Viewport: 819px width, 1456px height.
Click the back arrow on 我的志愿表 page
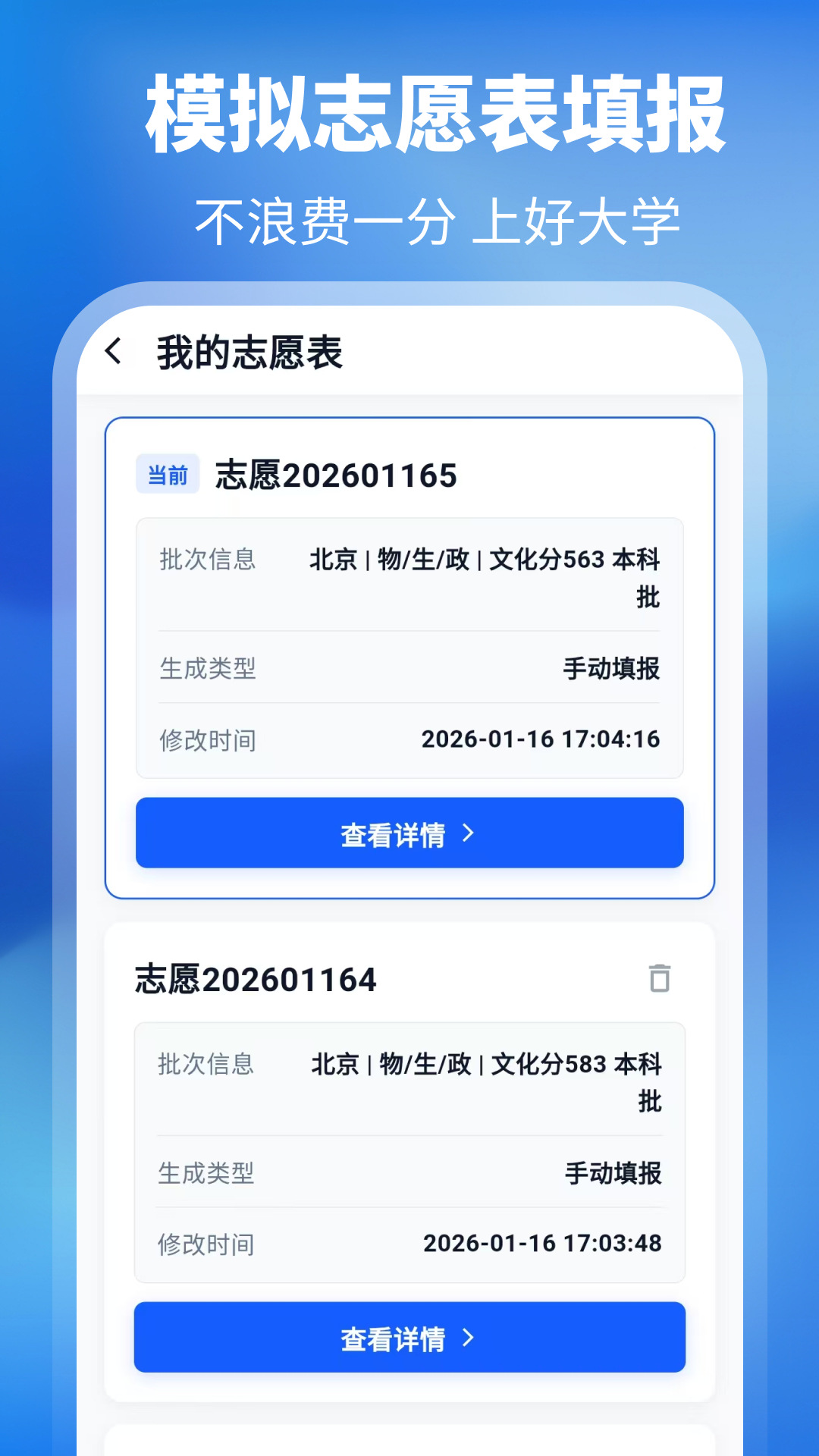pyautogui.click(x=114, y=352)
